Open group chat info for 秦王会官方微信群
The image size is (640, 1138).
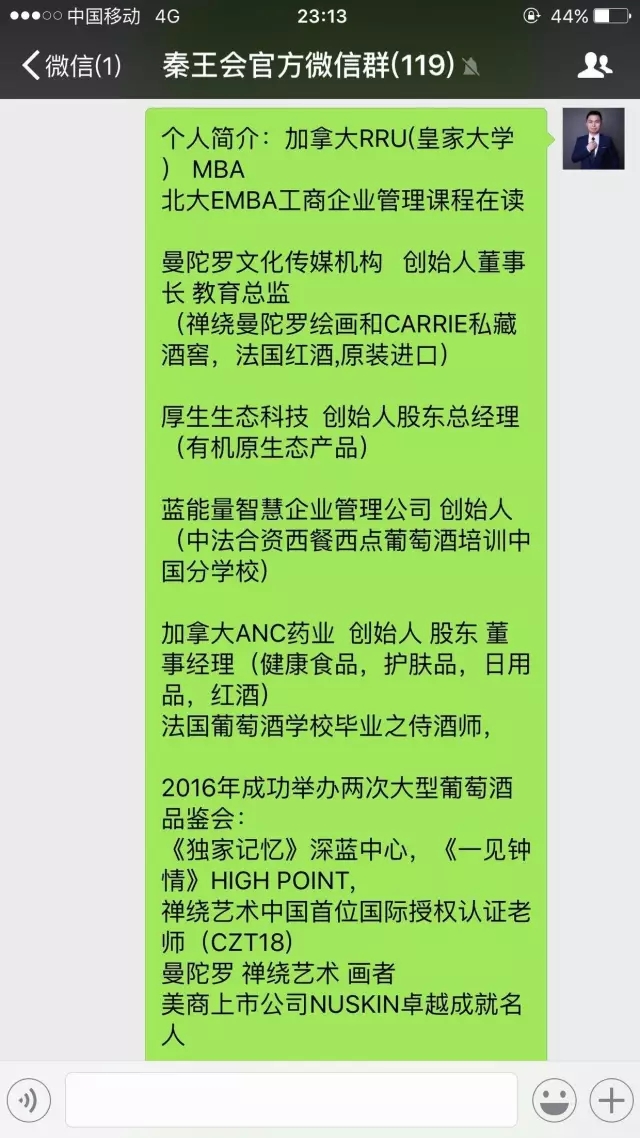[595, 66]
